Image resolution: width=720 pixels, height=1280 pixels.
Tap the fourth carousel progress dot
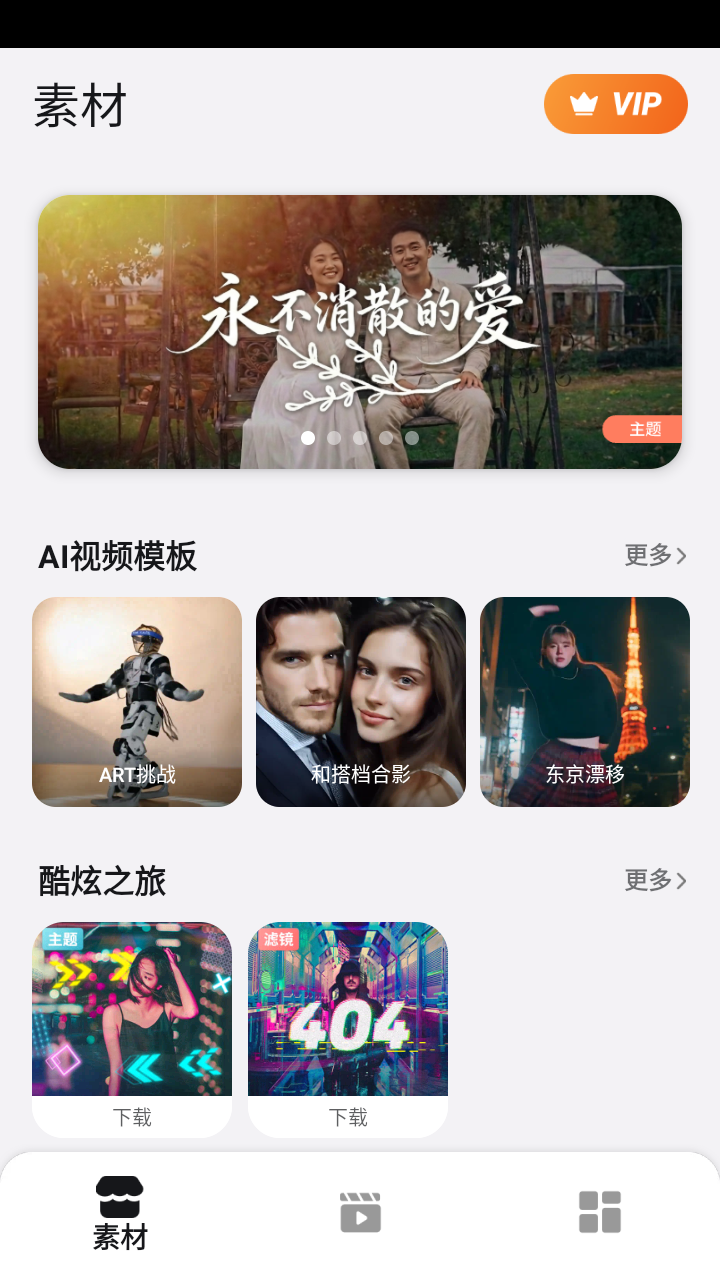point(385,437)
